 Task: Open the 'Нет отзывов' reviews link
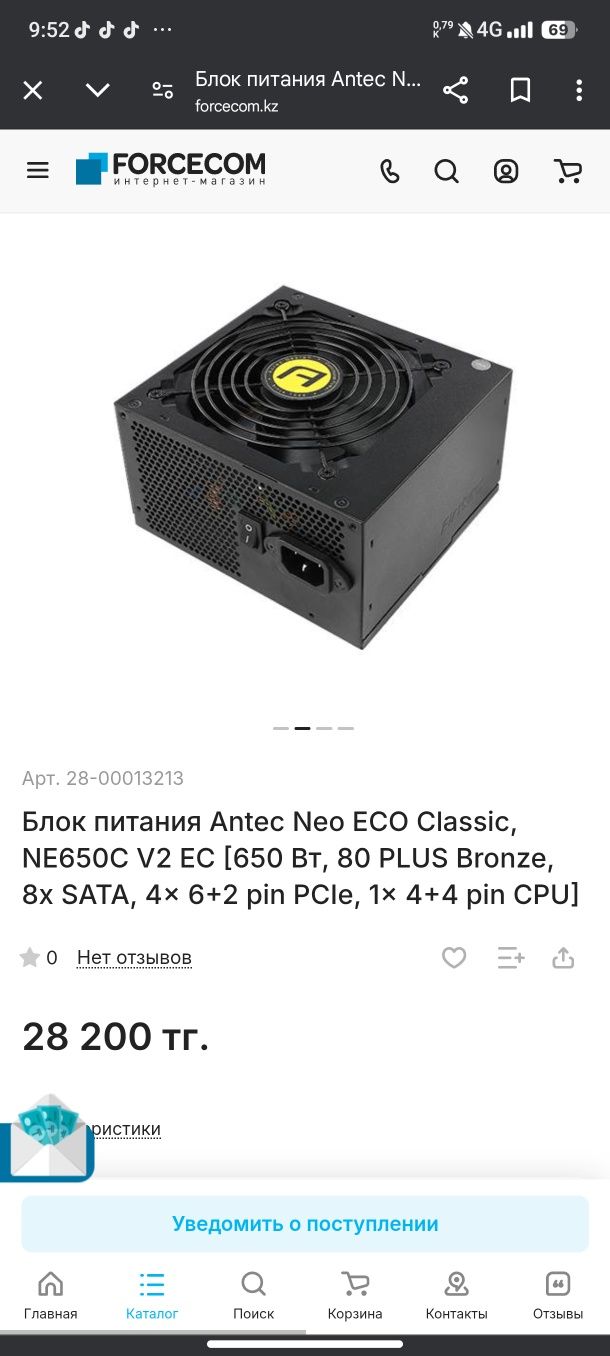(x=134, y=958)
